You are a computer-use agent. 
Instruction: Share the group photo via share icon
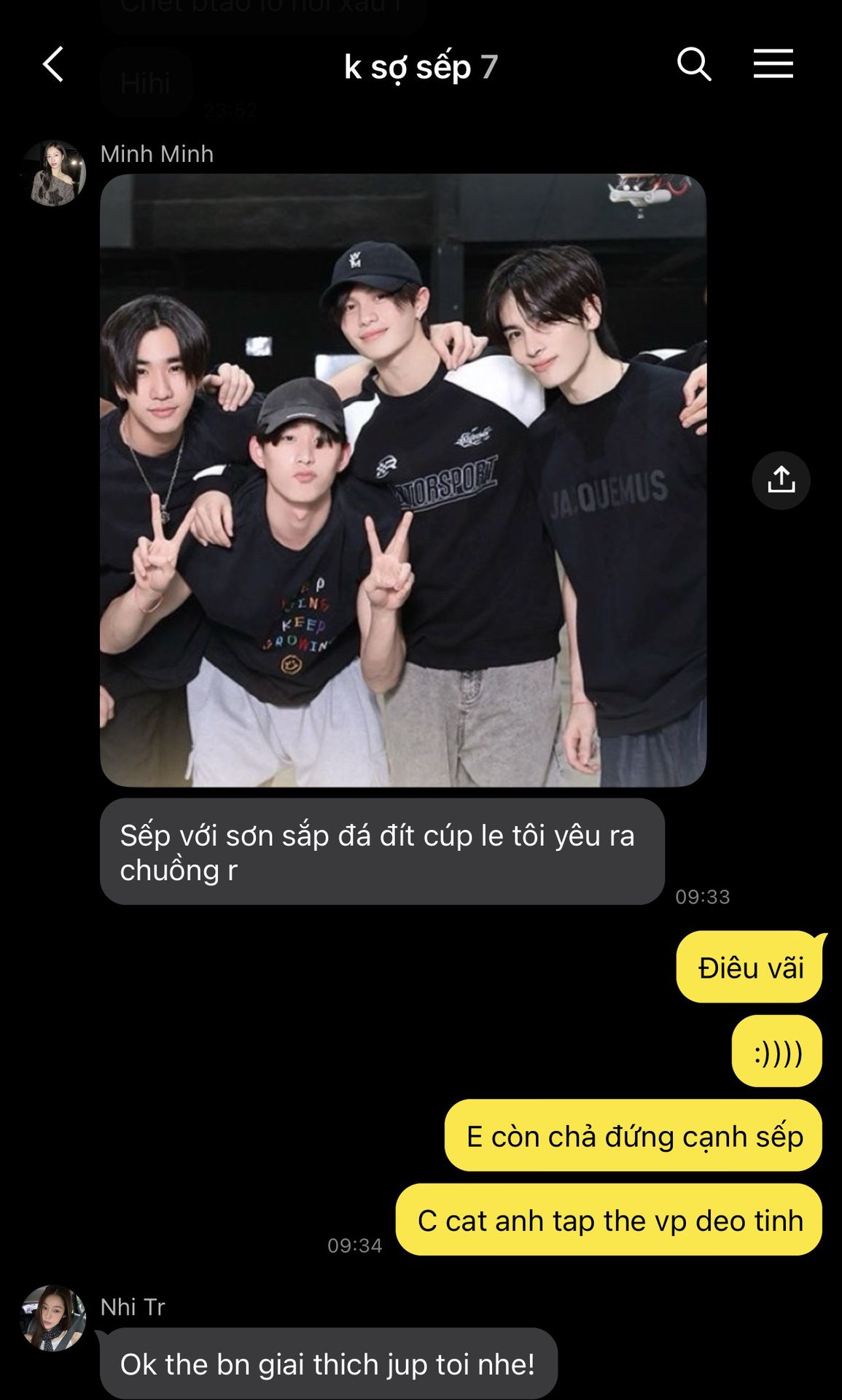tap(781, 481)
